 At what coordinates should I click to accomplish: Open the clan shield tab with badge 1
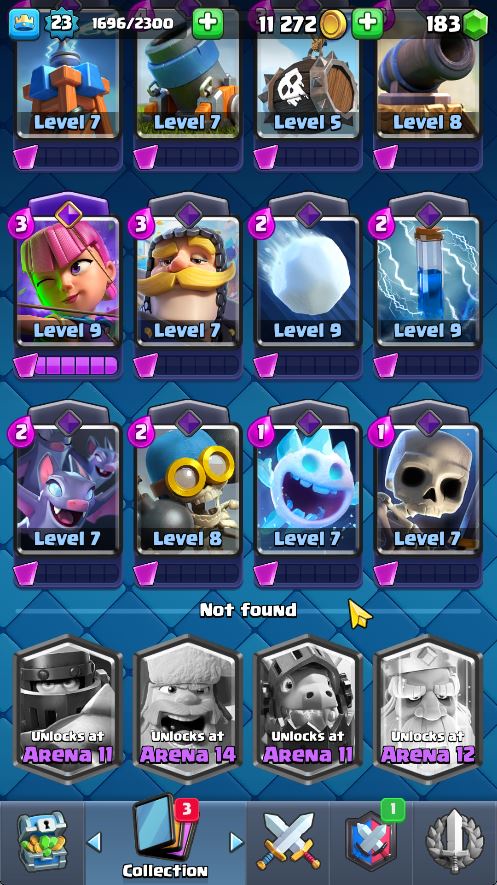click(372, 842)
